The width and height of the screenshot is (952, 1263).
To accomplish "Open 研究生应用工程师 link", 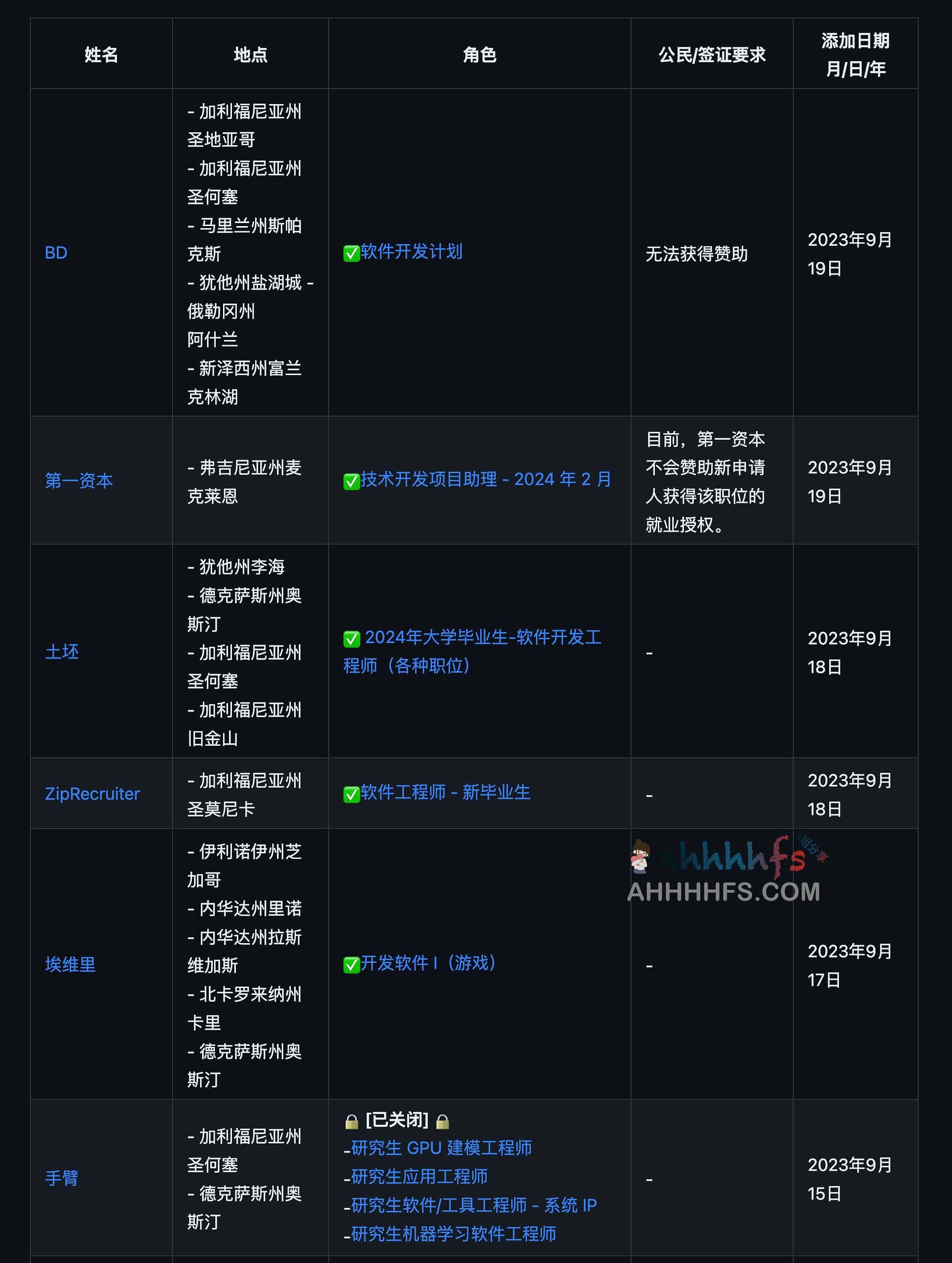I will pyautogui.click(x=419, y=1176).
